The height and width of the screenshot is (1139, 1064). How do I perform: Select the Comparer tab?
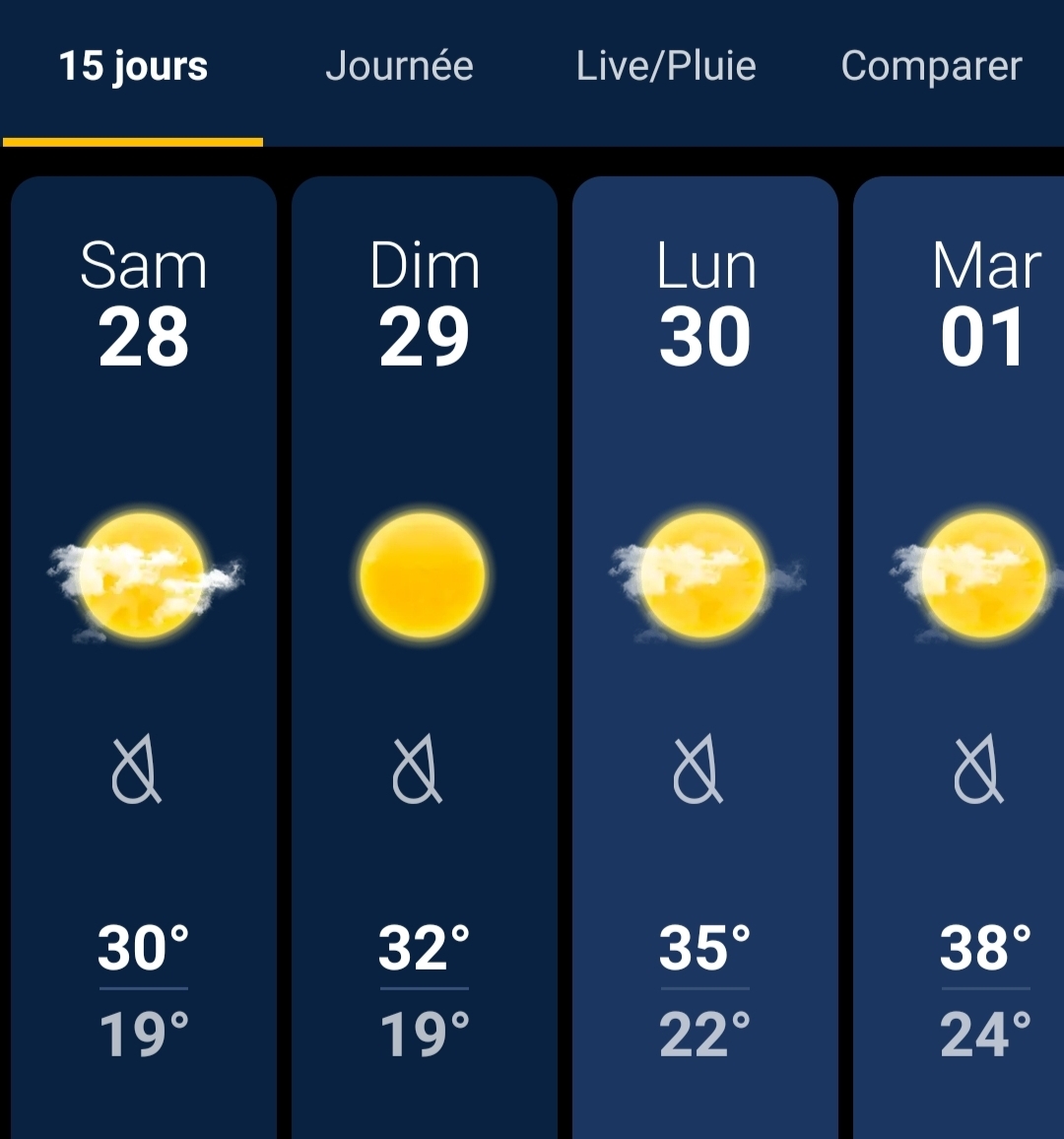tap(931, 67)
